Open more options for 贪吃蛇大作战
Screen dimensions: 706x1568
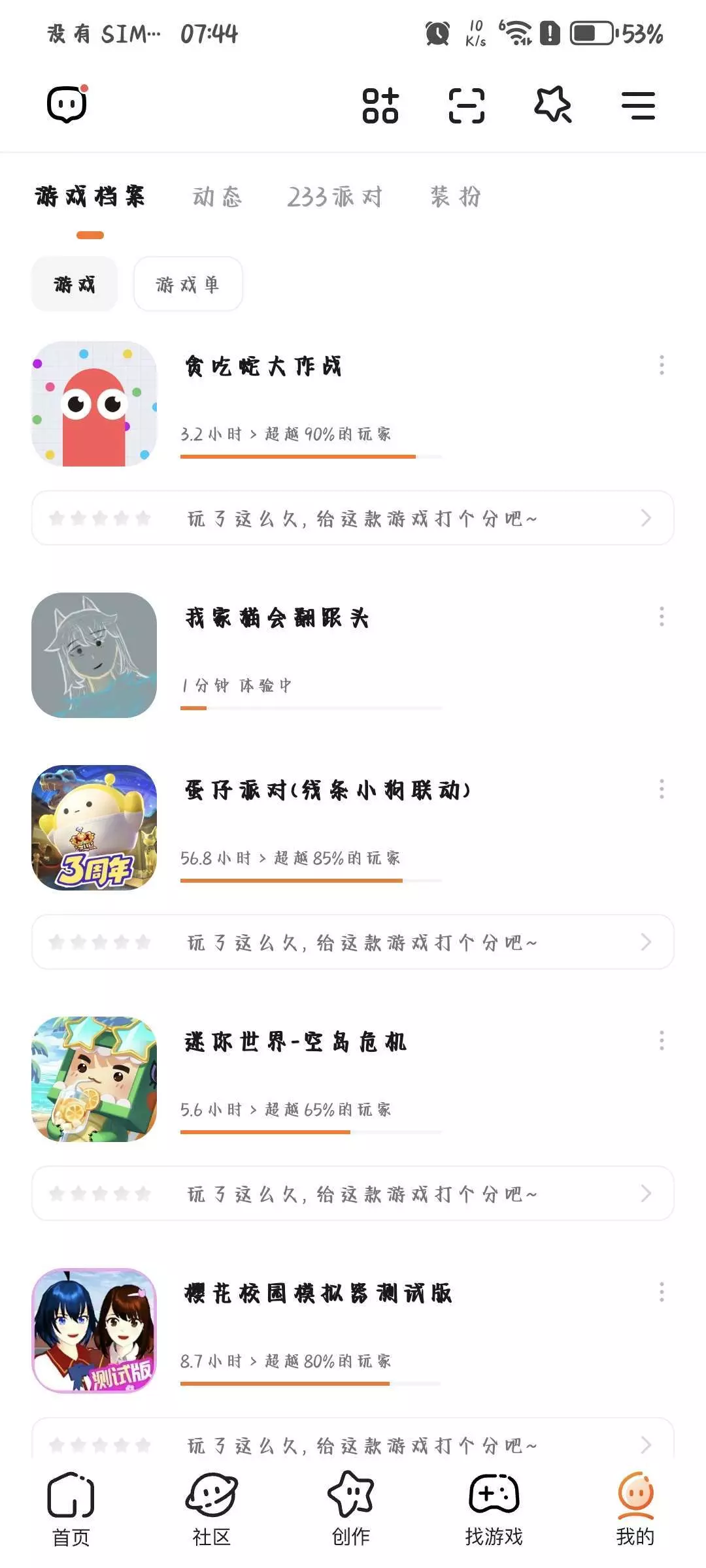662,365
